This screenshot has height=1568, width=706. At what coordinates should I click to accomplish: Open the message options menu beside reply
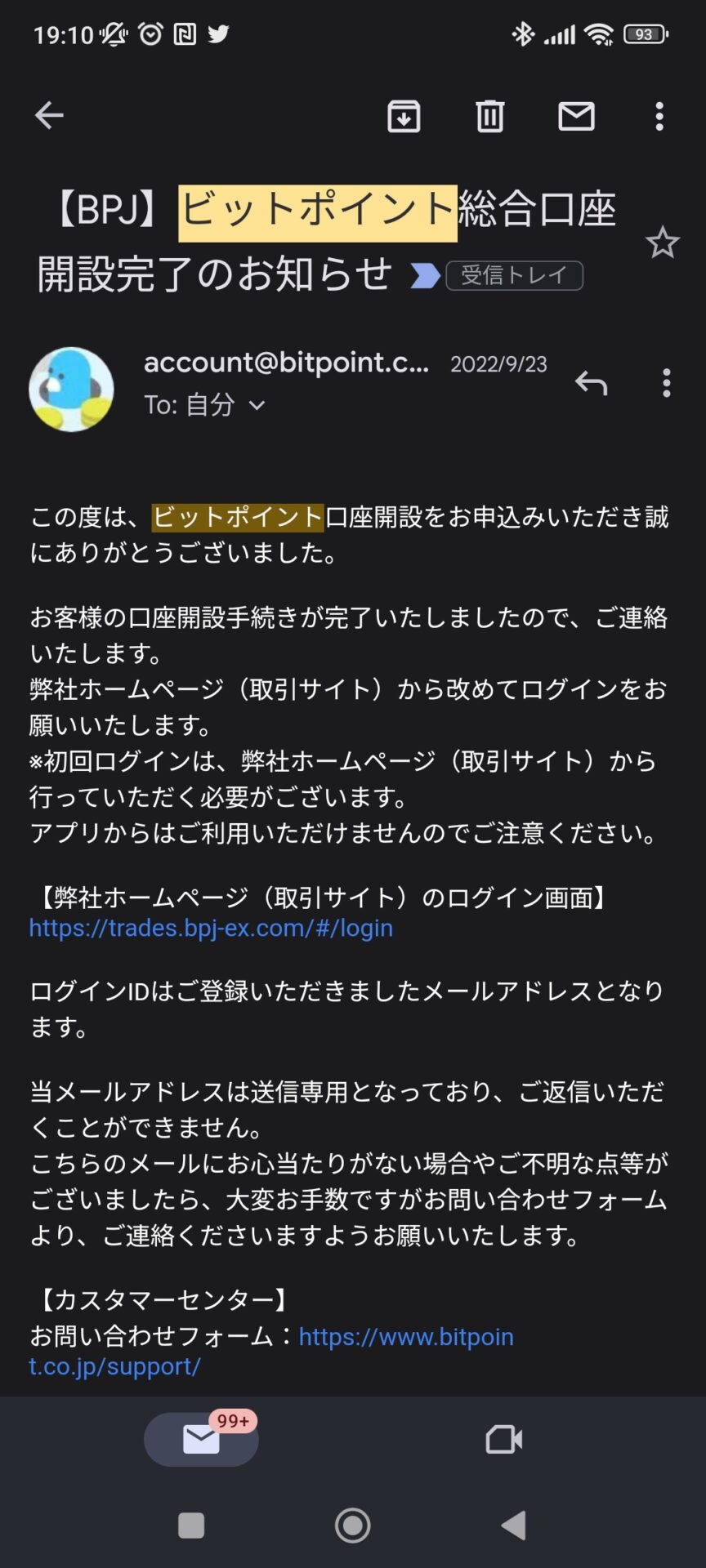[667, 382]
